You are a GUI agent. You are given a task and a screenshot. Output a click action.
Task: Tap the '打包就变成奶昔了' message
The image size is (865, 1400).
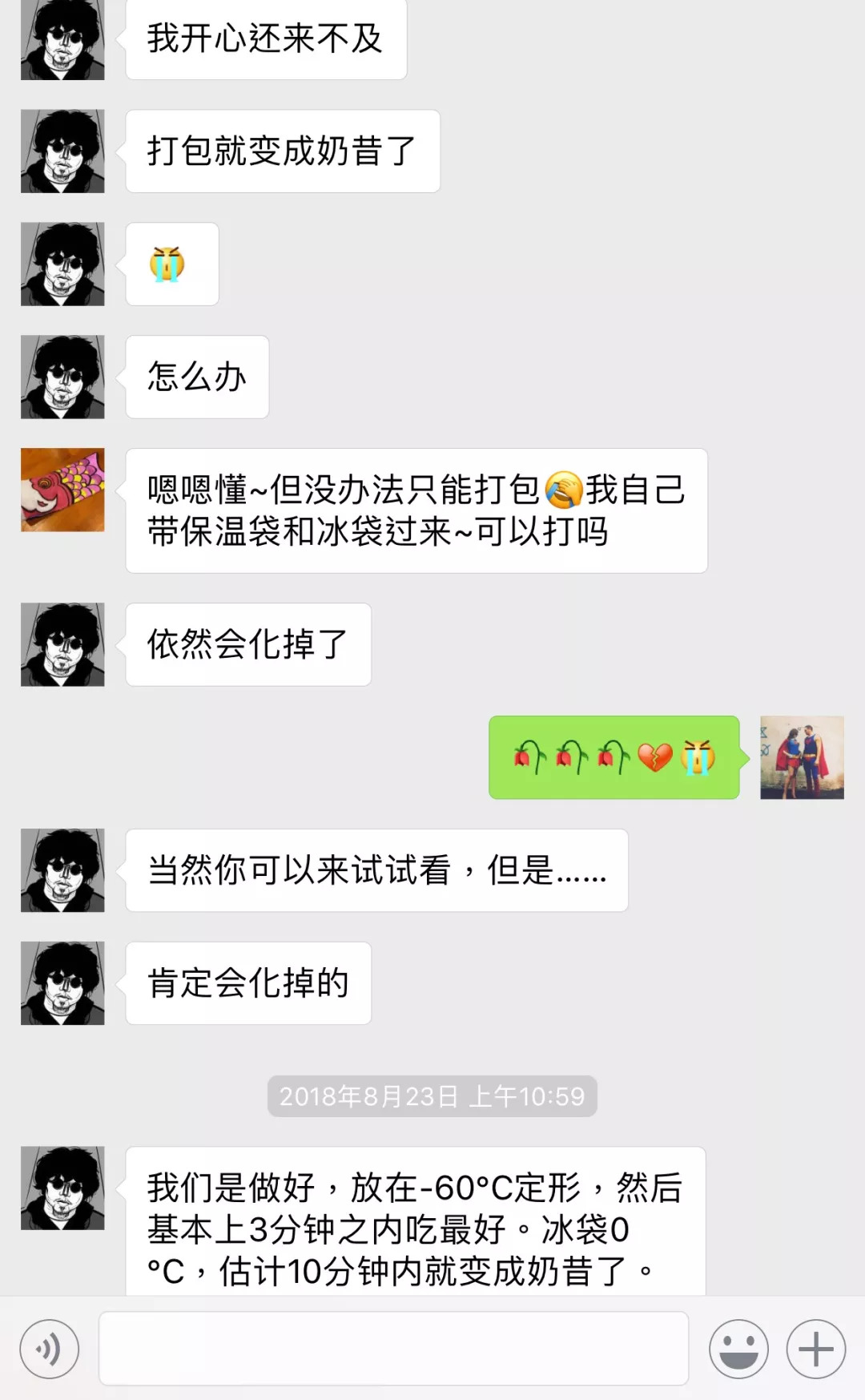(282, 151)
